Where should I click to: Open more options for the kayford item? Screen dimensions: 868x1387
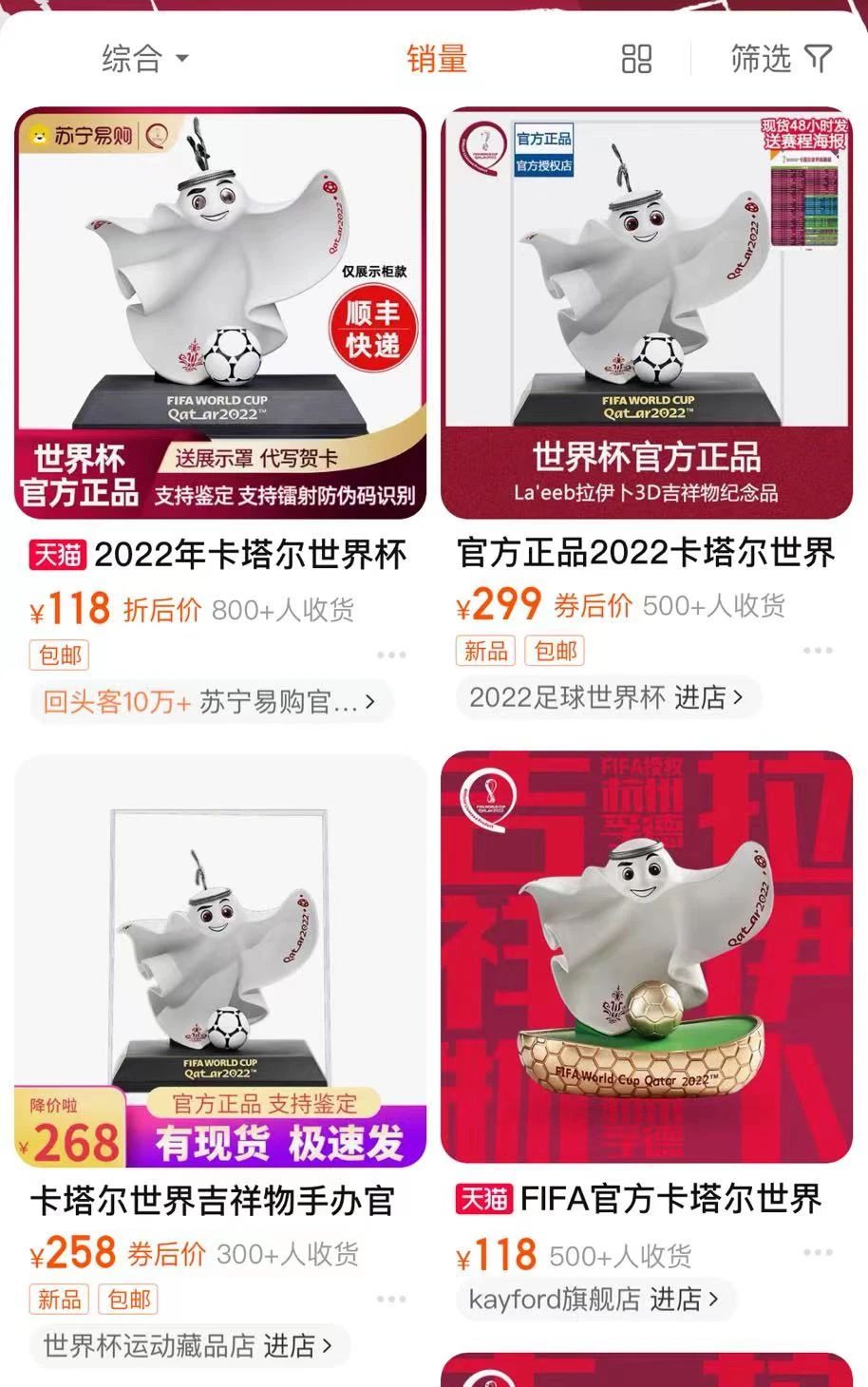817,1253
